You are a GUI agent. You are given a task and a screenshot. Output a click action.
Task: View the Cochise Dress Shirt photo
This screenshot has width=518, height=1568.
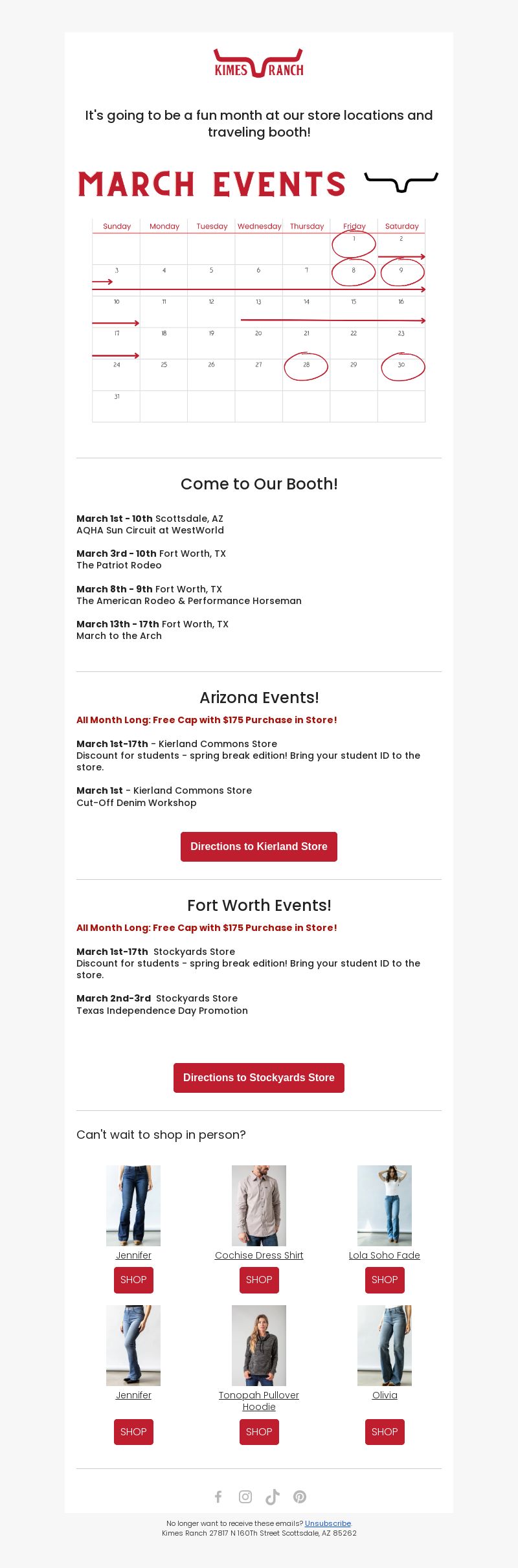click(259, 1205)
